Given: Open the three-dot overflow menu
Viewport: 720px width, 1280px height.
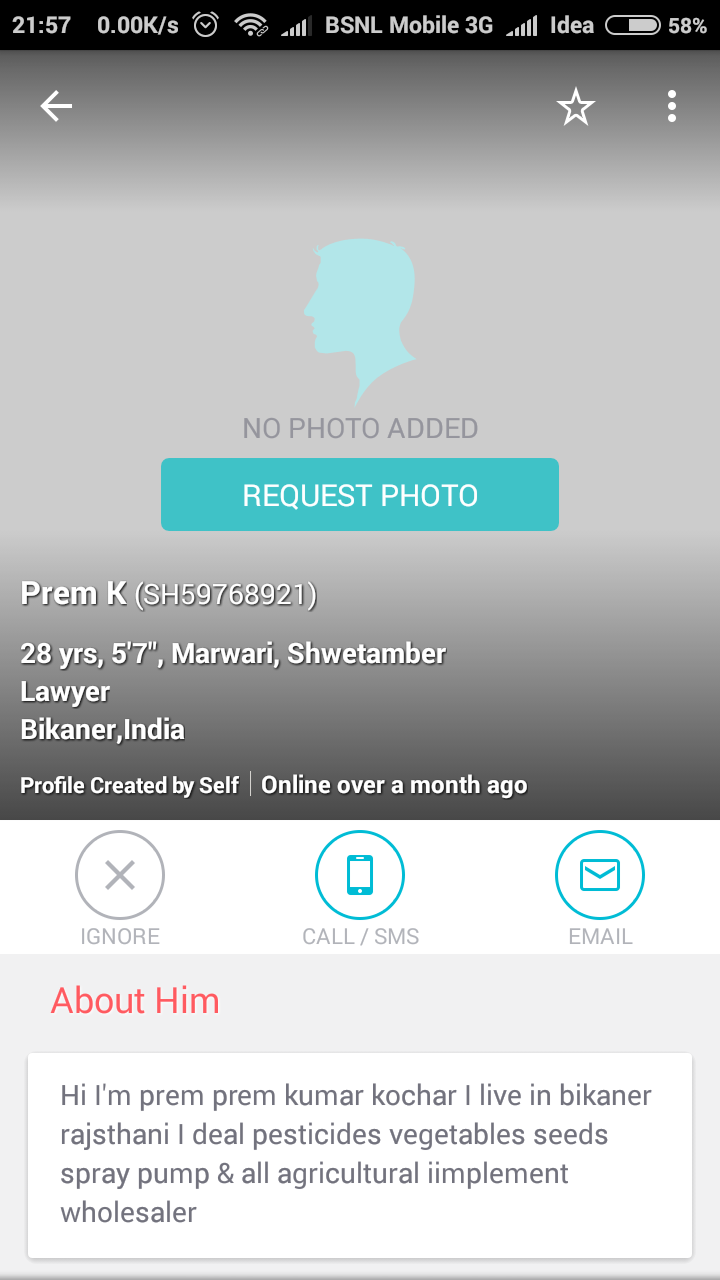Looking at the screenshot, I should point(672,106).
